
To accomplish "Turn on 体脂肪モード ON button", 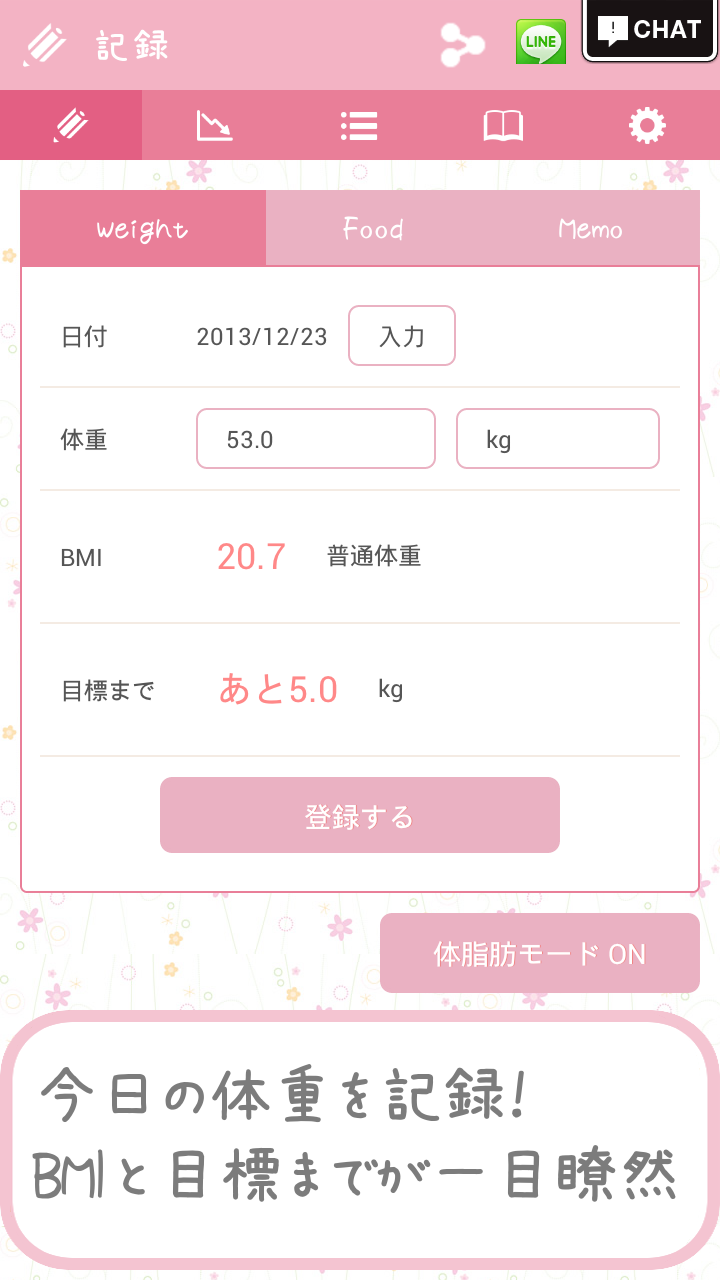I will (x=540, y=954).
